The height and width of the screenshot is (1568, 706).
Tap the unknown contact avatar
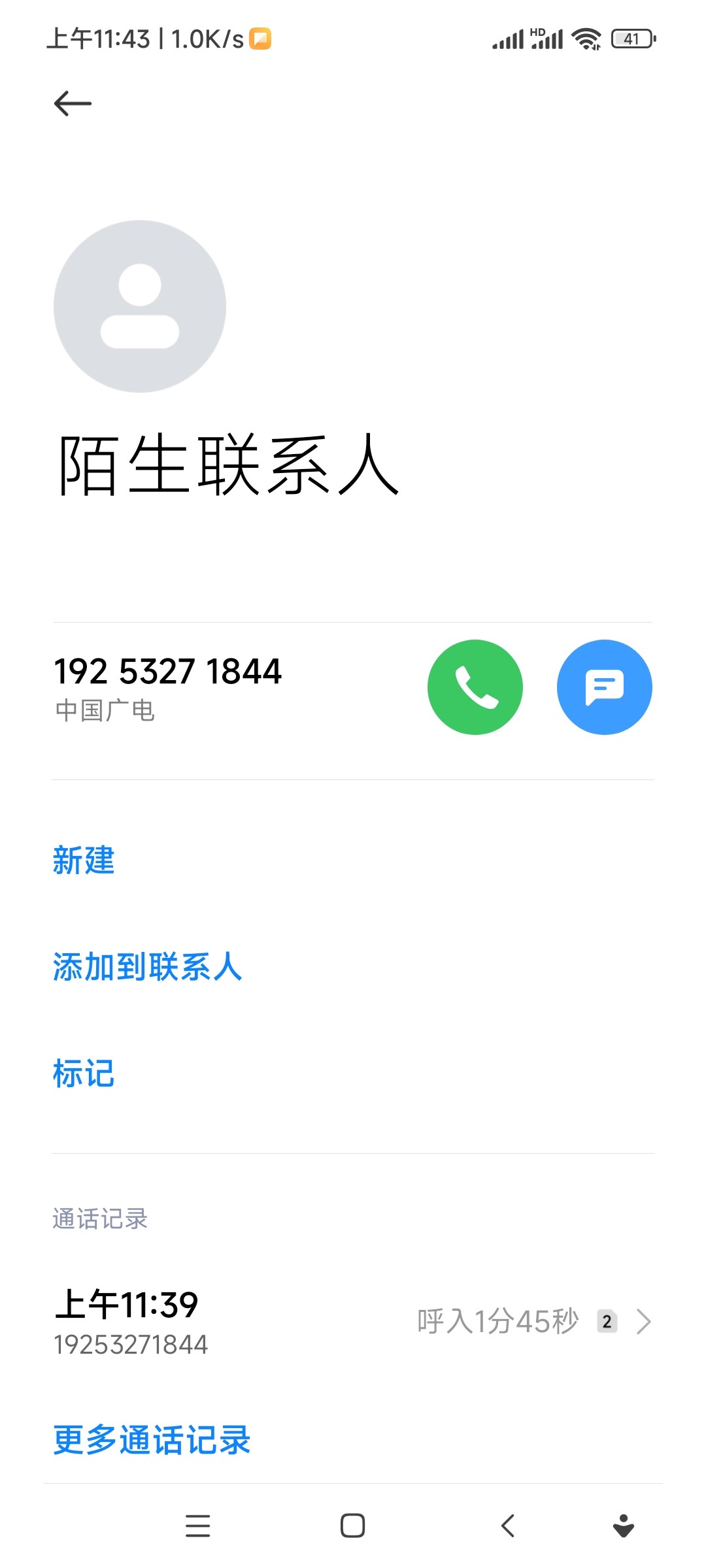pos(140,306)
